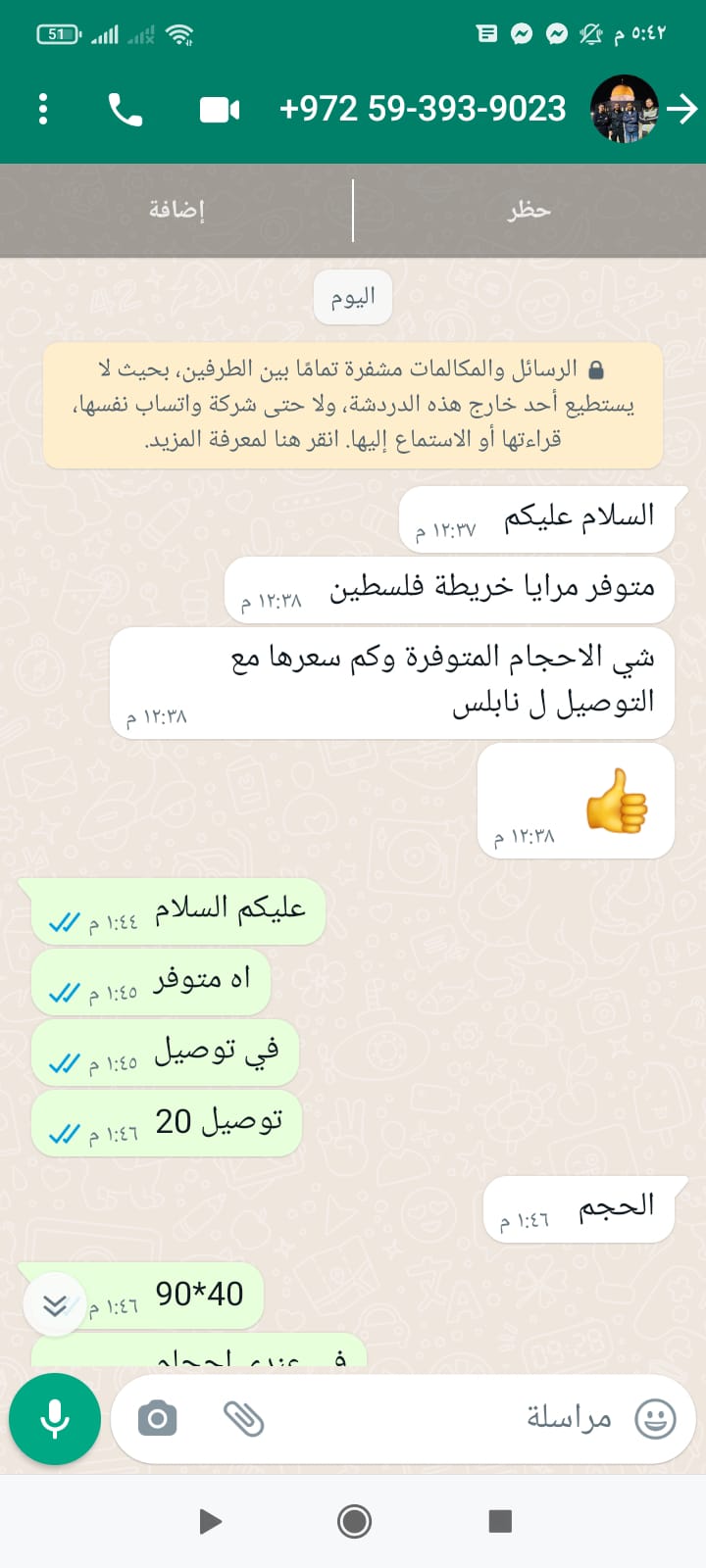Image resolution: width=706 pixels, height=1568 pixels.
Task: Tap the system home circle button
Action: [354, 1521]
